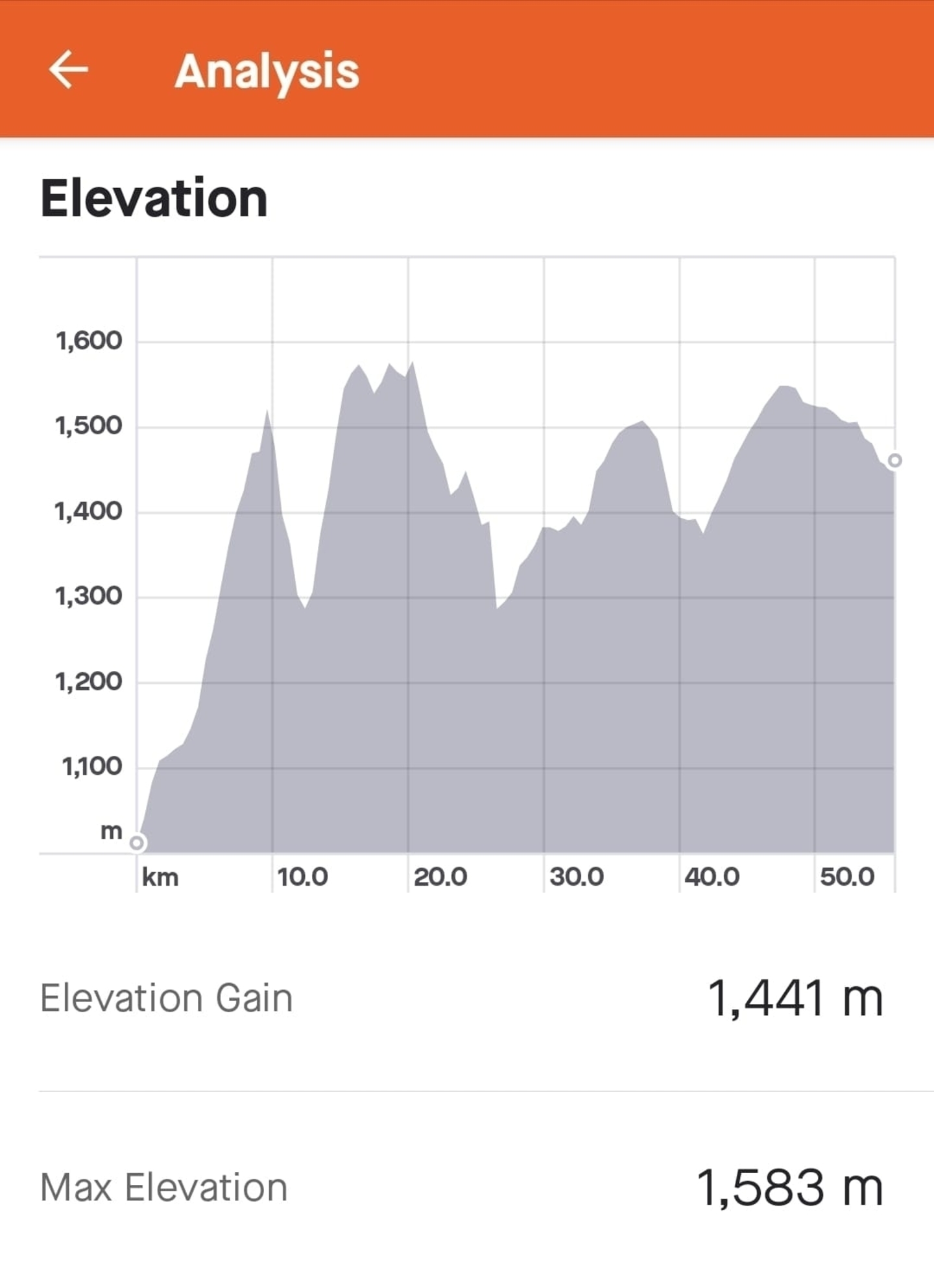Go back from the Analysis screen
This screenshot has height=1288, width=934.
(x=69, y=69)
